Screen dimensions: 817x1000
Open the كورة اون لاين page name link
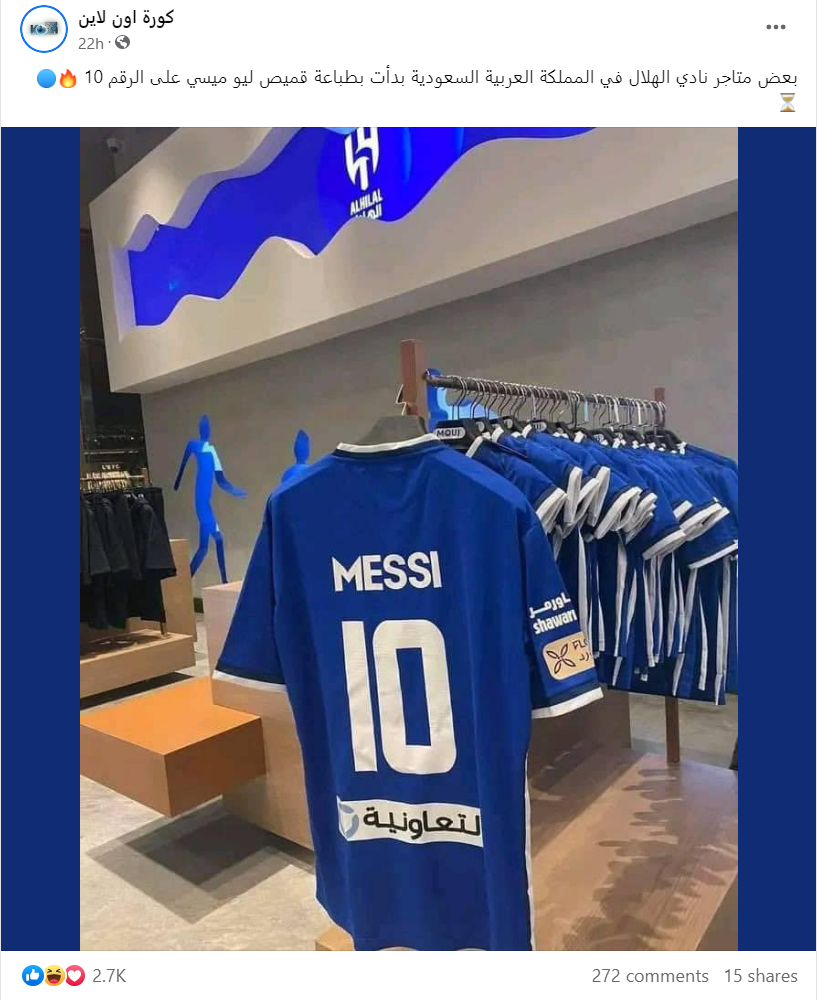[x=126, y=17]
